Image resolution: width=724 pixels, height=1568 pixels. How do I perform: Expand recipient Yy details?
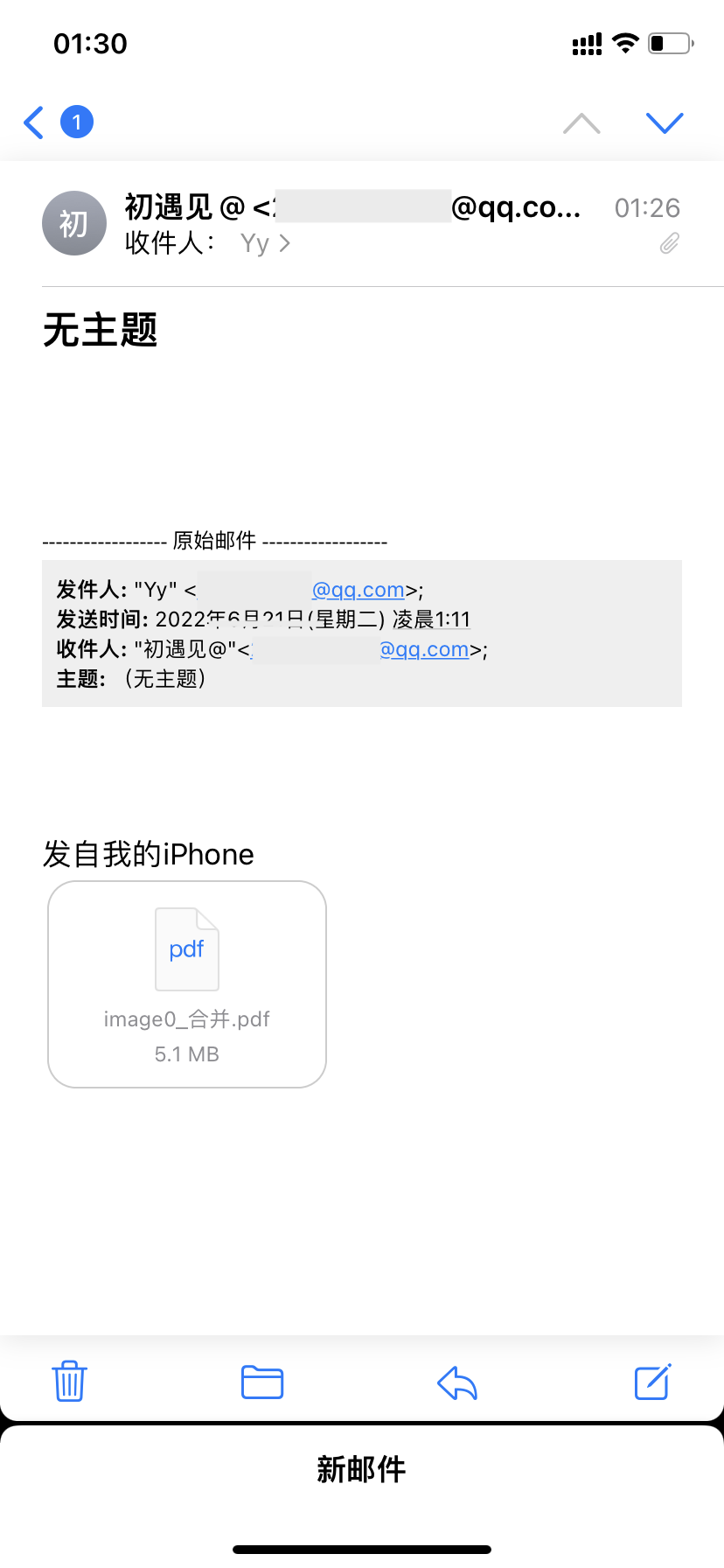264,243
